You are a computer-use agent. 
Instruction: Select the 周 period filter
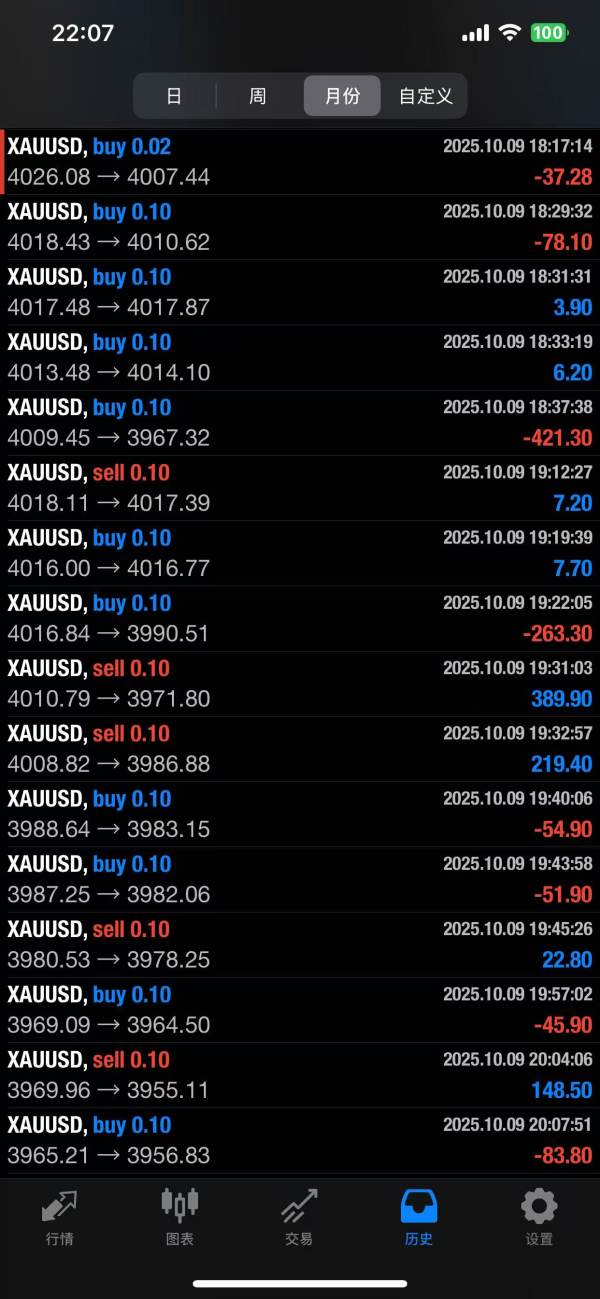258,96
